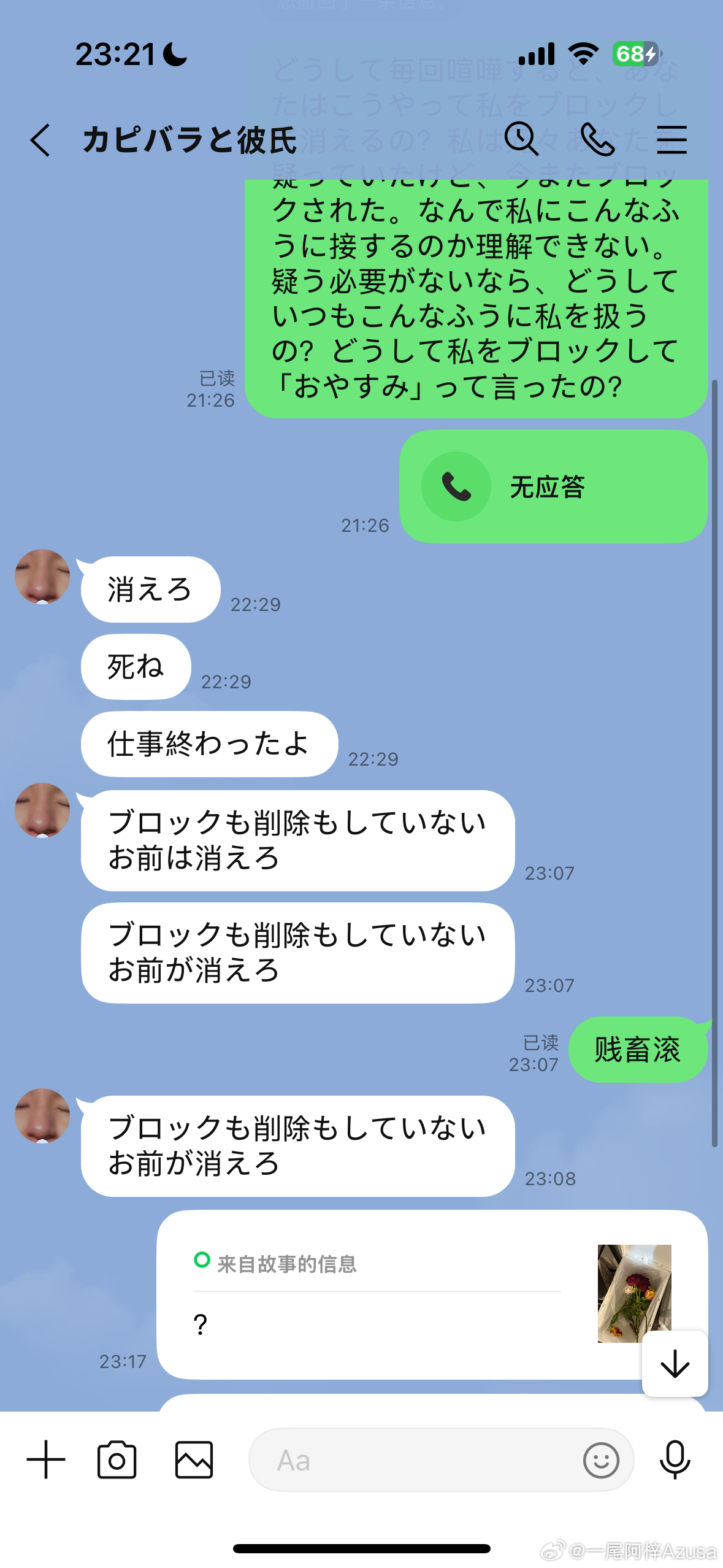The image size is (723, 1568).
Task: Record a voice message with microphone
Action: click(x=675, y=1460)
